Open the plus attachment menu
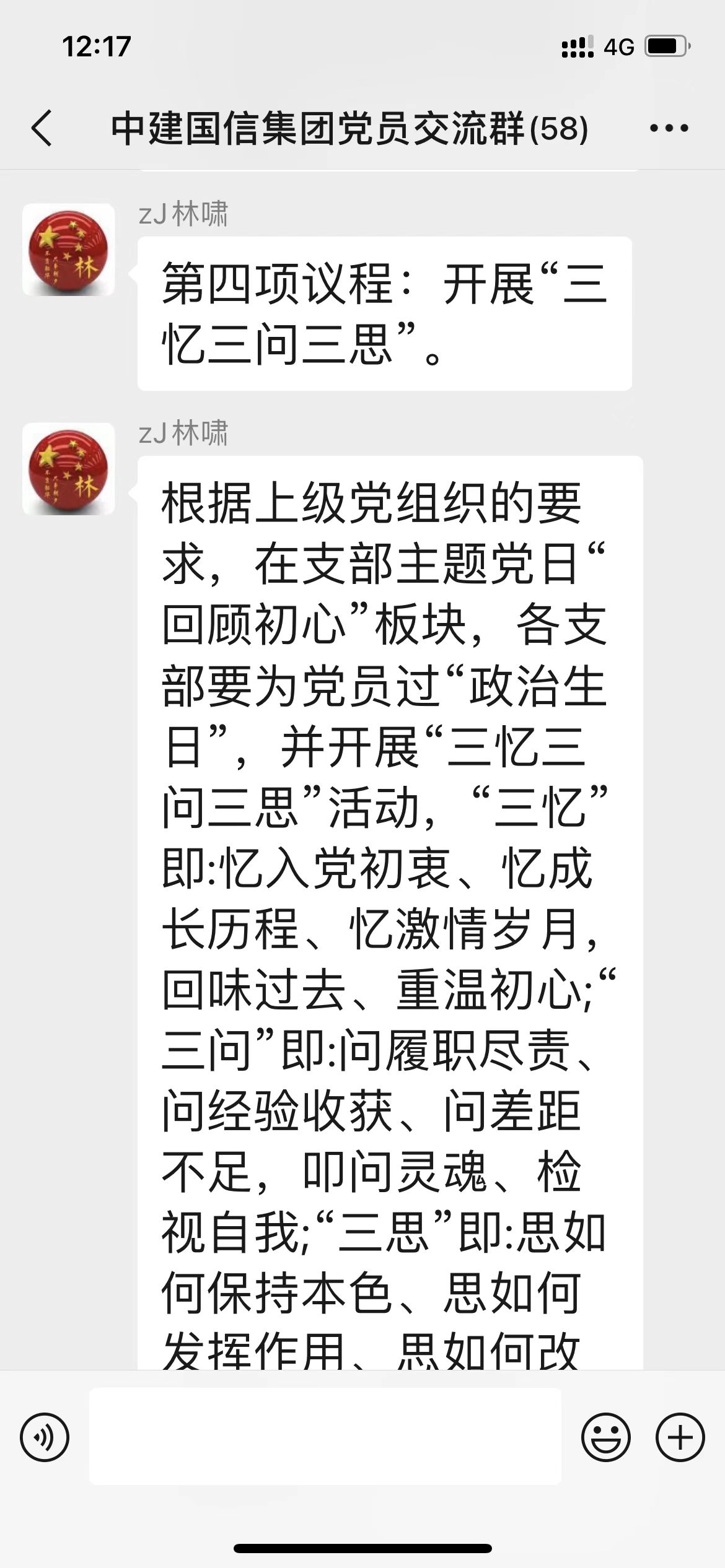The width and height of the screenshot is (725, 1568). click(680, 1437)
